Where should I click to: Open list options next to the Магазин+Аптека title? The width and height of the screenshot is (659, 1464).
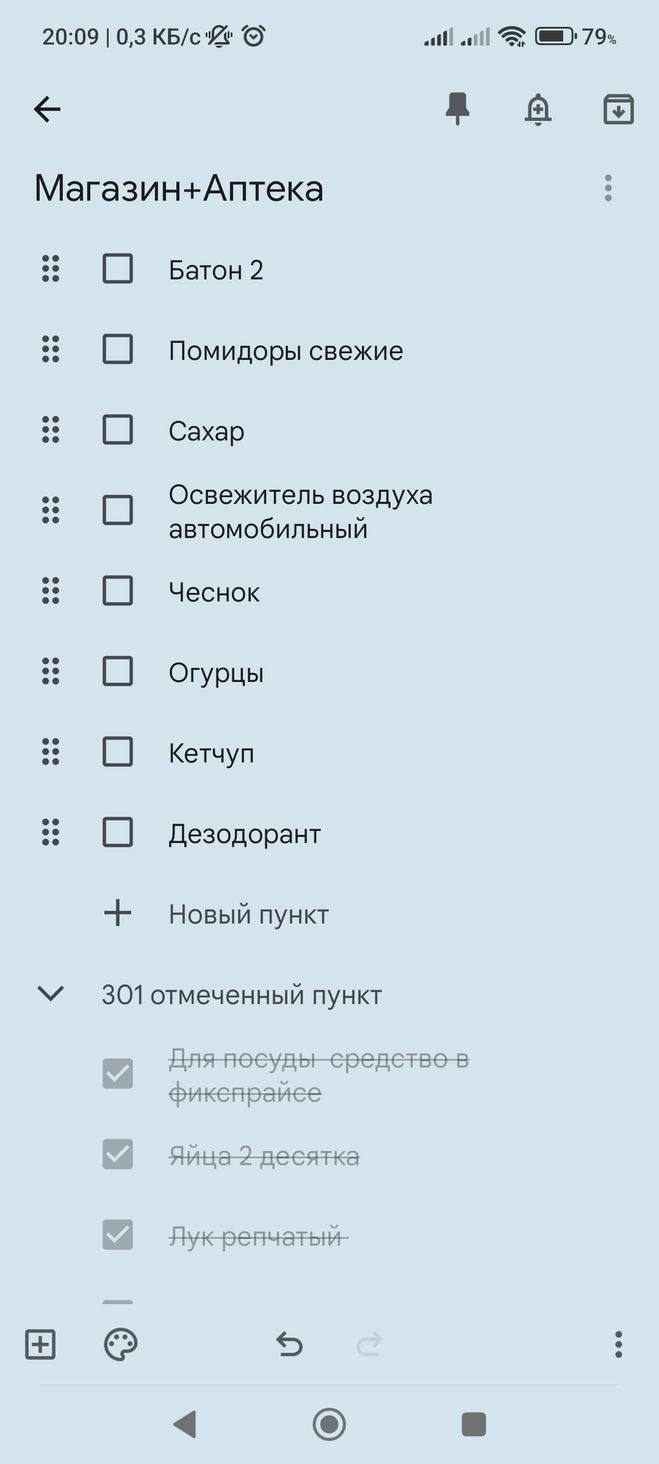[x=608, y=188]
